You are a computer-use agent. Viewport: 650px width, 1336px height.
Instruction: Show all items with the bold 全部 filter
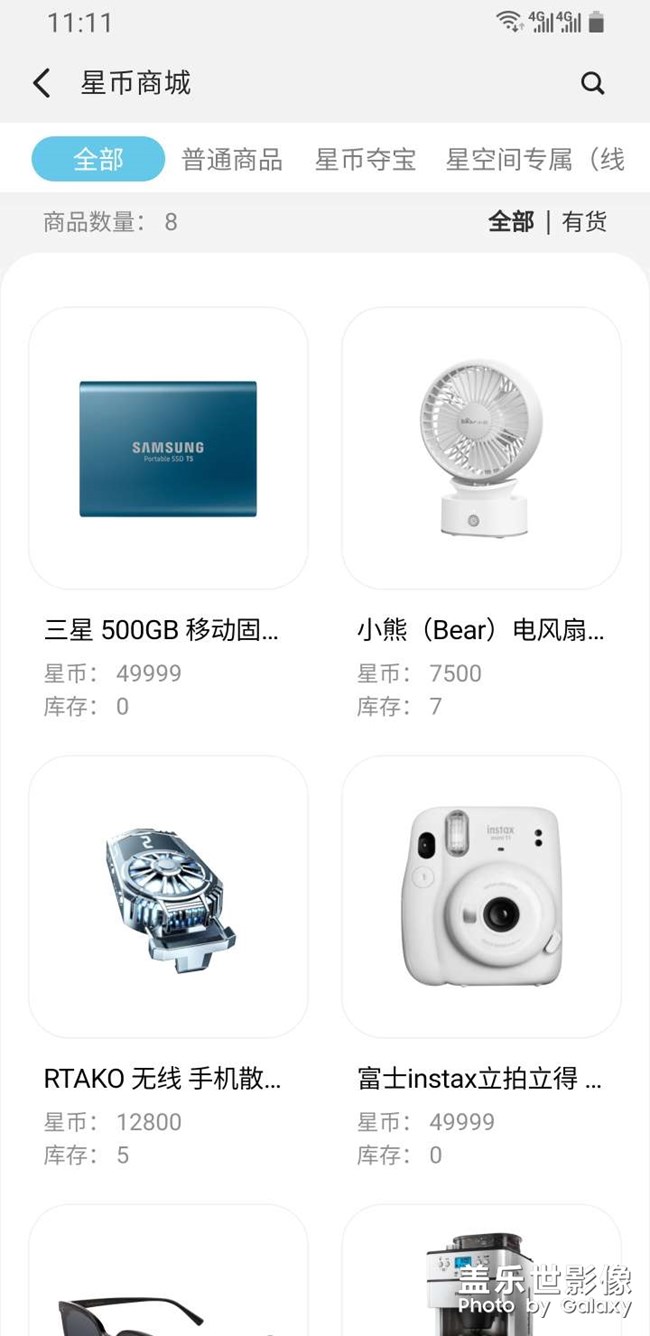(510, 222)
